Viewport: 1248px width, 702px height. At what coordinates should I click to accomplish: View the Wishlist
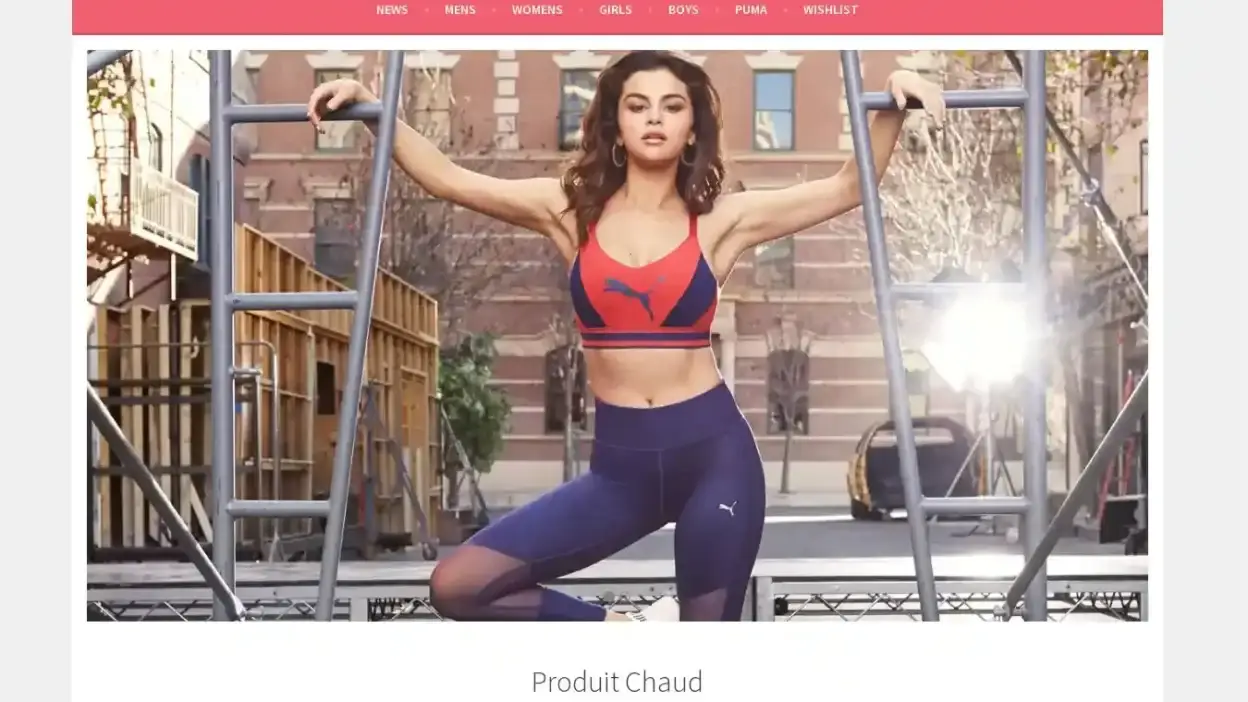tap(830, 10)
